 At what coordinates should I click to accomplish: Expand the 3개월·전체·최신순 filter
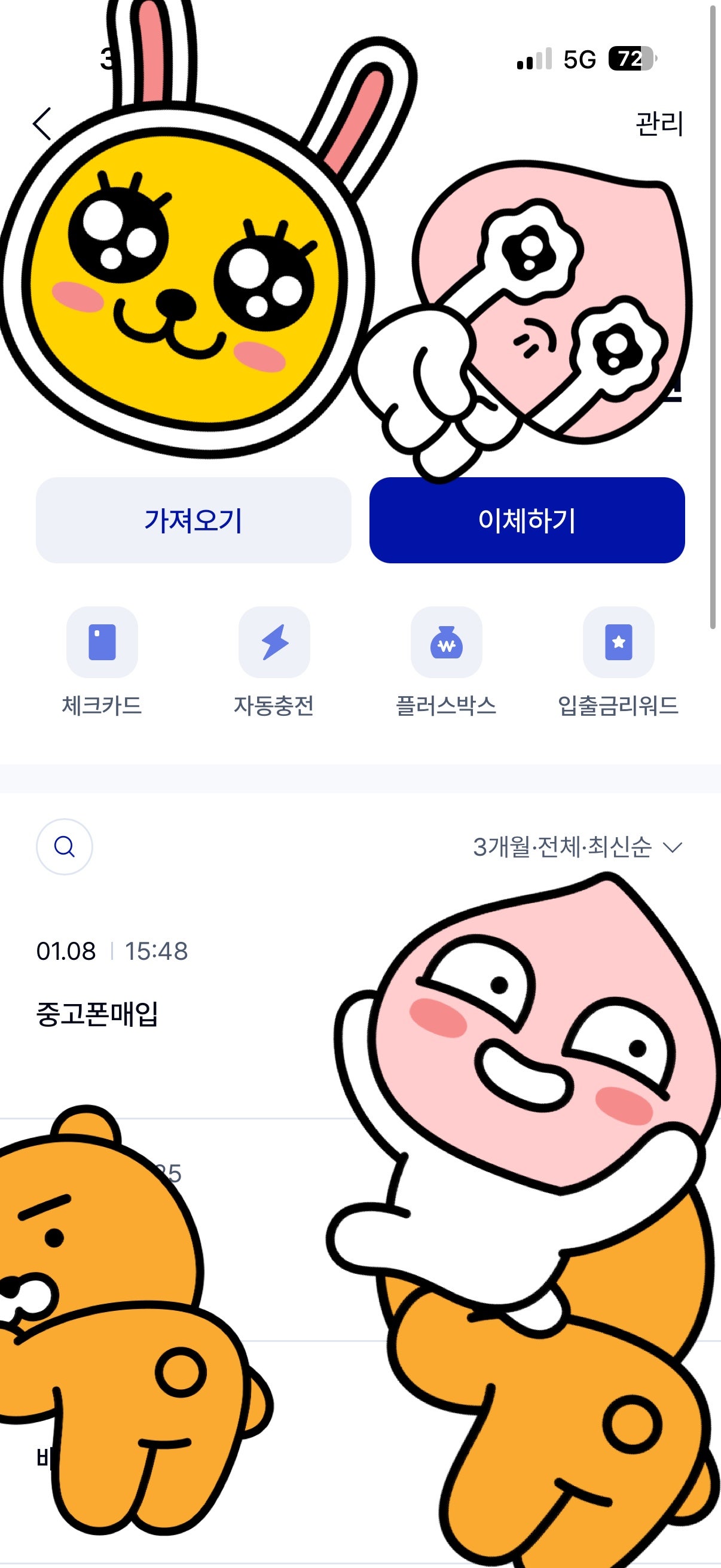coord(577,847)
